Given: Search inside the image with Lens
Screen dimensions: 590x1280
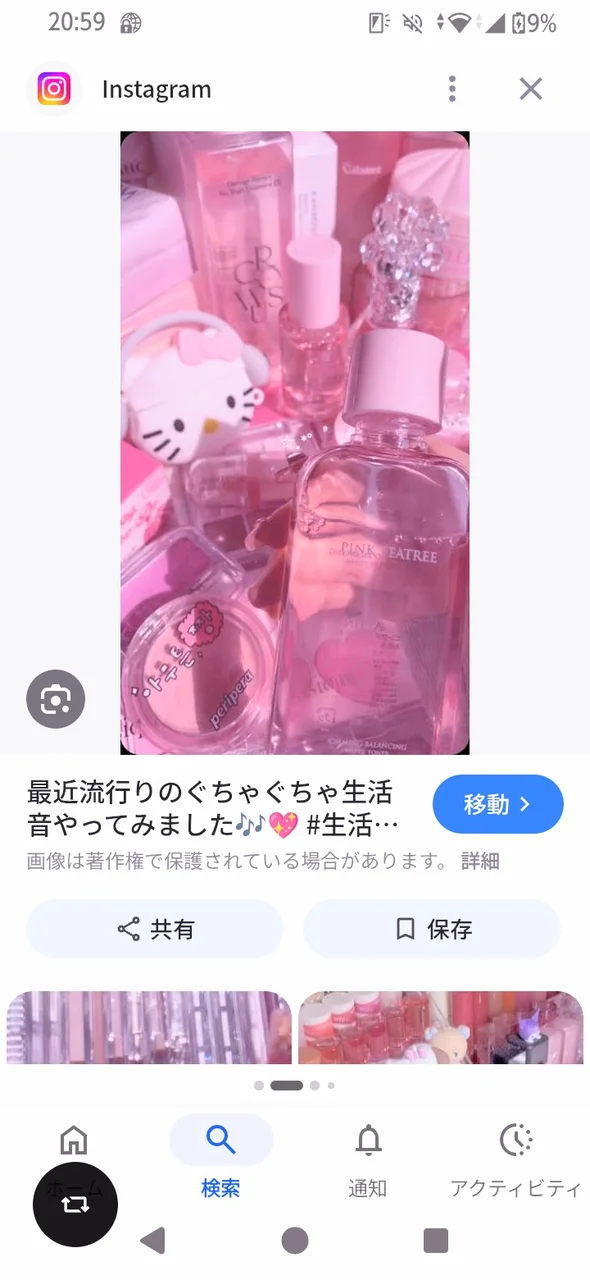Looking at the screenshot, I should coord(55,699).
